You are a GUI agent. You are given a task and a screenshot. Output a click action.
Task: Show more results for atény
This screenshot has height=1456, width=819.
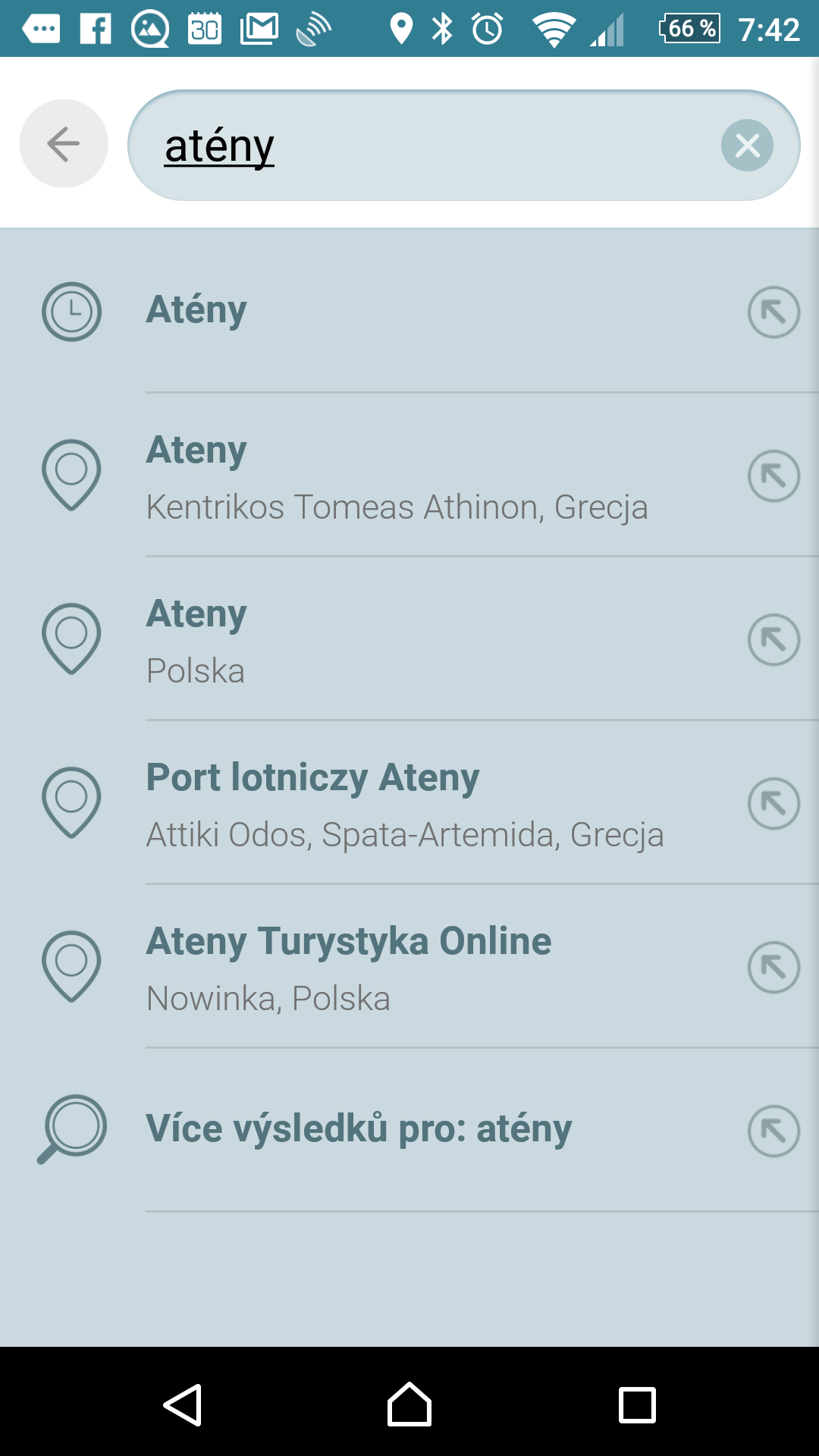point(409,1131)
